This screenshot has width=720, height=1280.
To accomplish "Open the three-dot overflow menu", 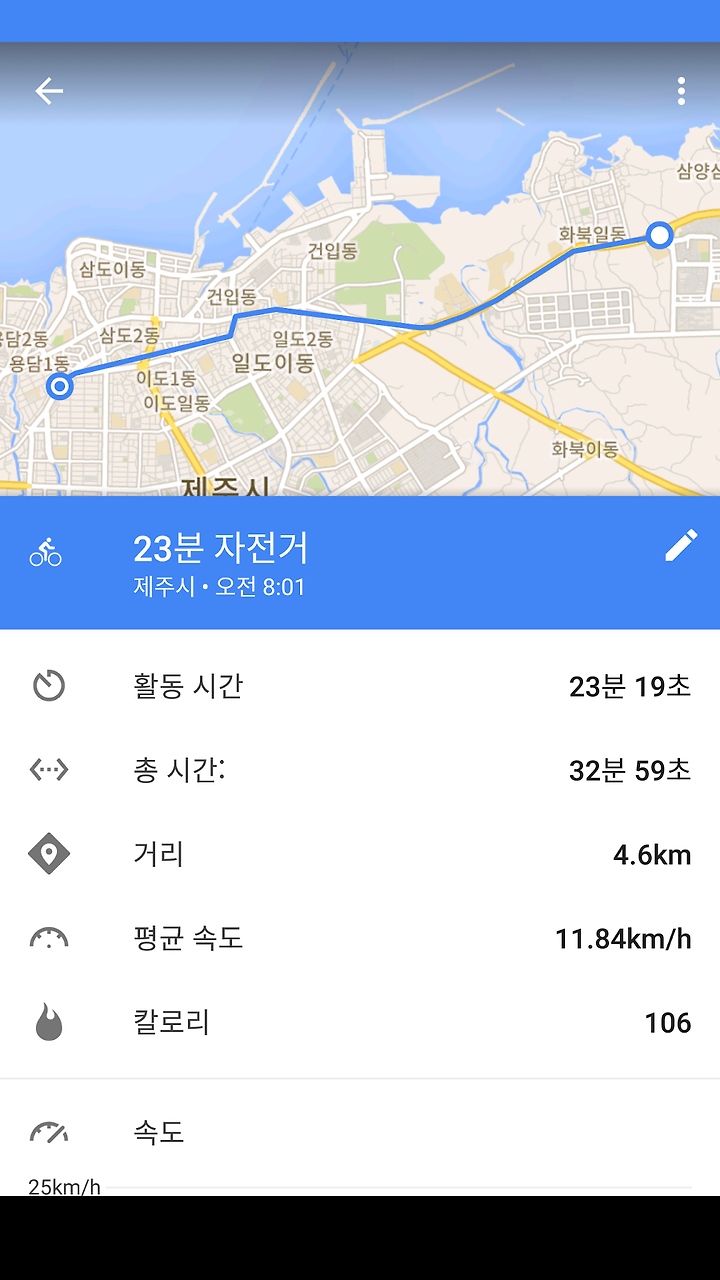I will pos(681,91).
